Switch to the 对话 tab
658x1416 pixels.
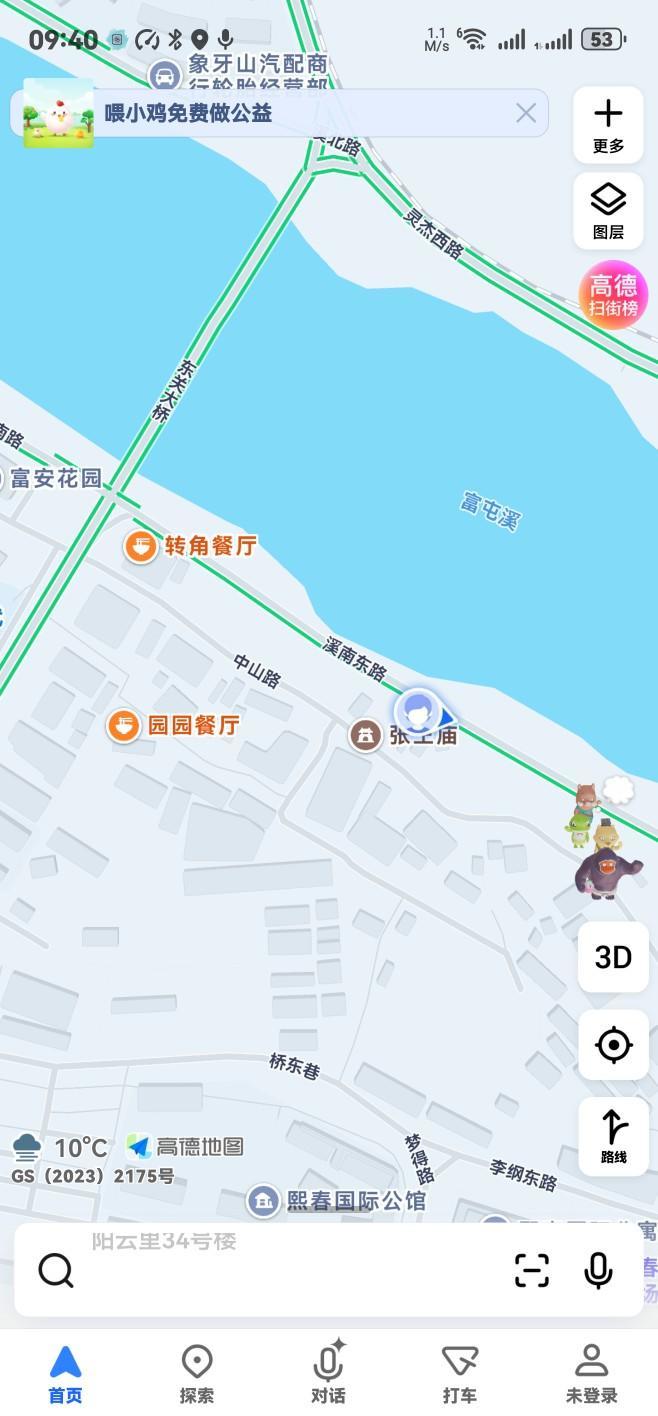click(328, 1374)
